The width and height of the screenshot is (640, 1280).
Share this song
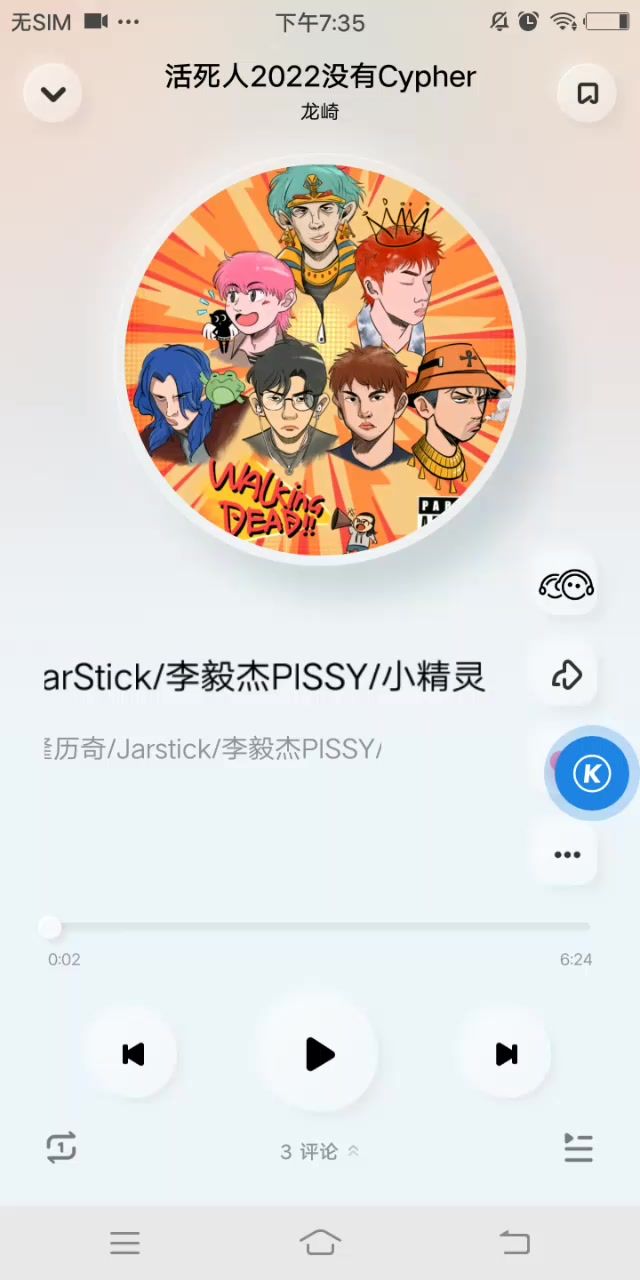[x=566, y=676]
